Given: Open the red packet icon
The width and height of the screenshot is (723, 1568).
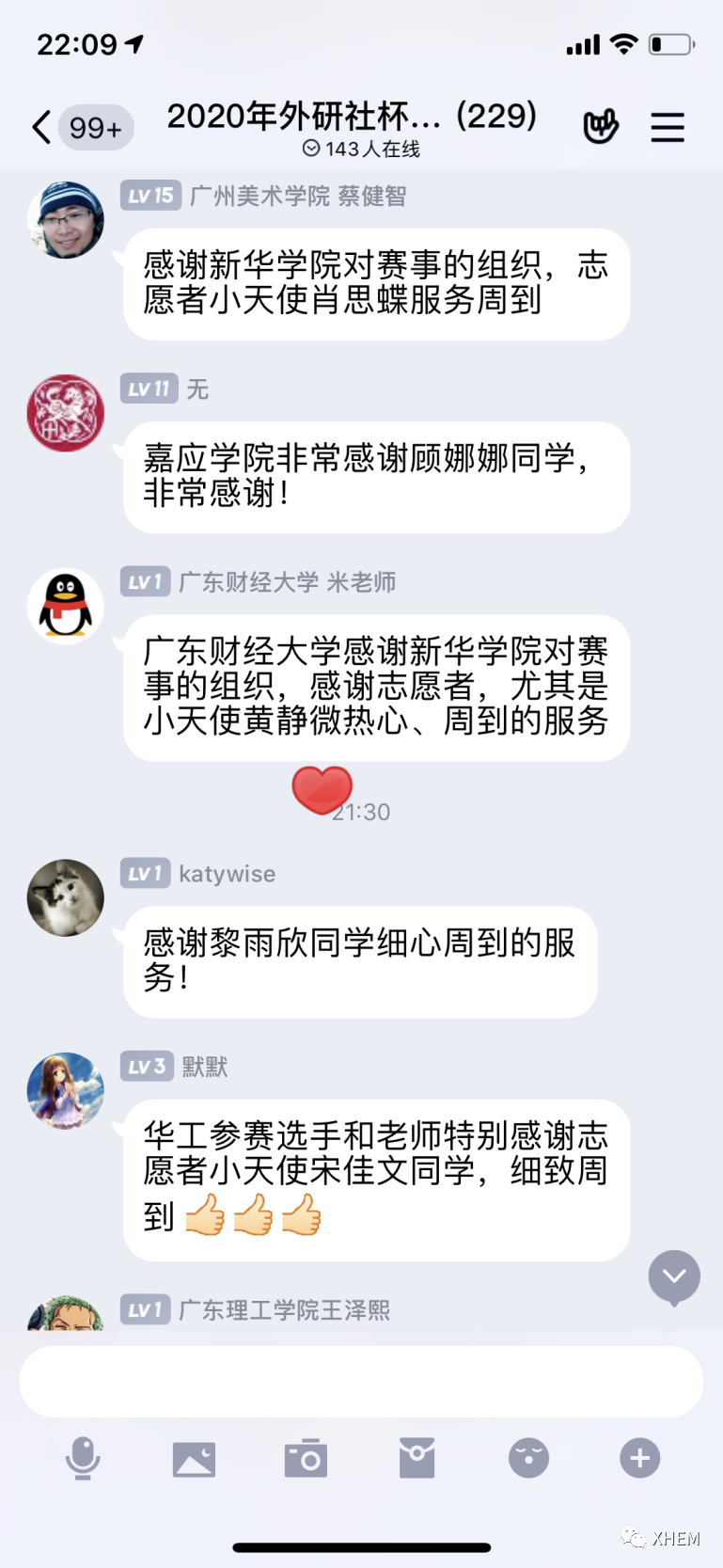Looking at the screenshot, I should point(417,1458).
